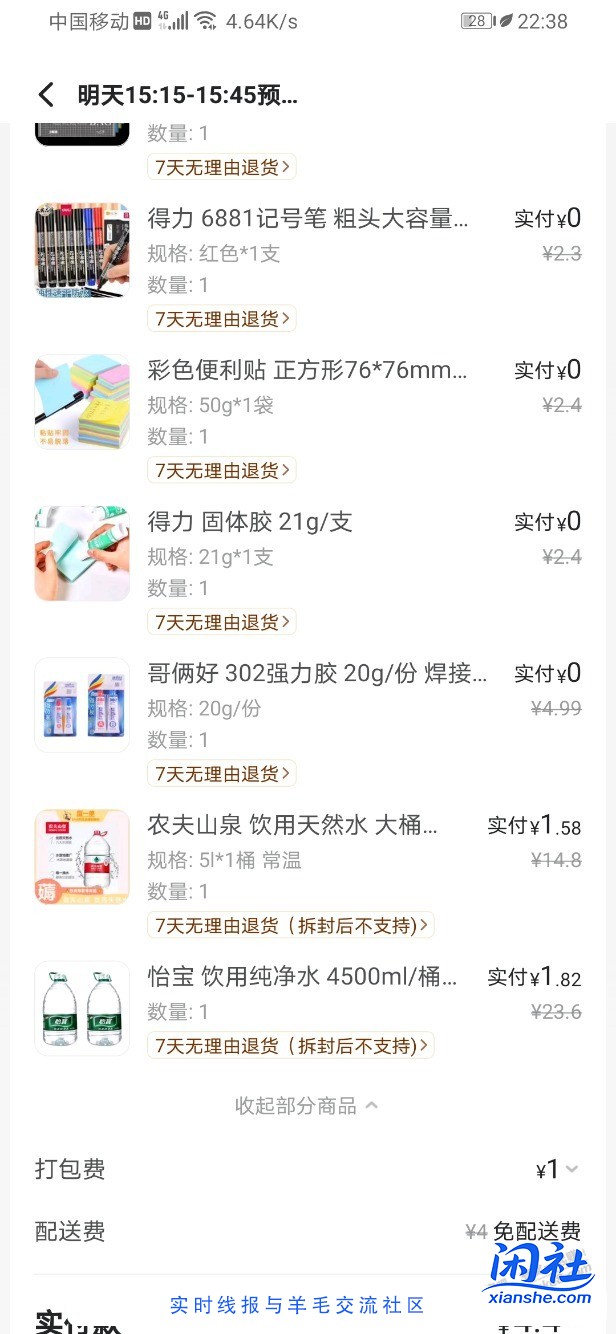The width and height of the screenshot is (616, 1334).
Task: Open 怡宝 饮用纯净水 product image
Action: click(x=82, y=1008)
